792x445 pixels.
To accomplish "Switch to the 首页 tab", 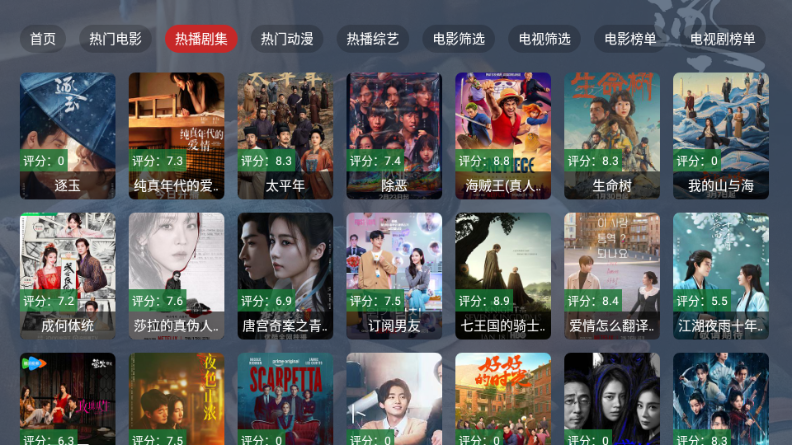I will tap(43, 39).
